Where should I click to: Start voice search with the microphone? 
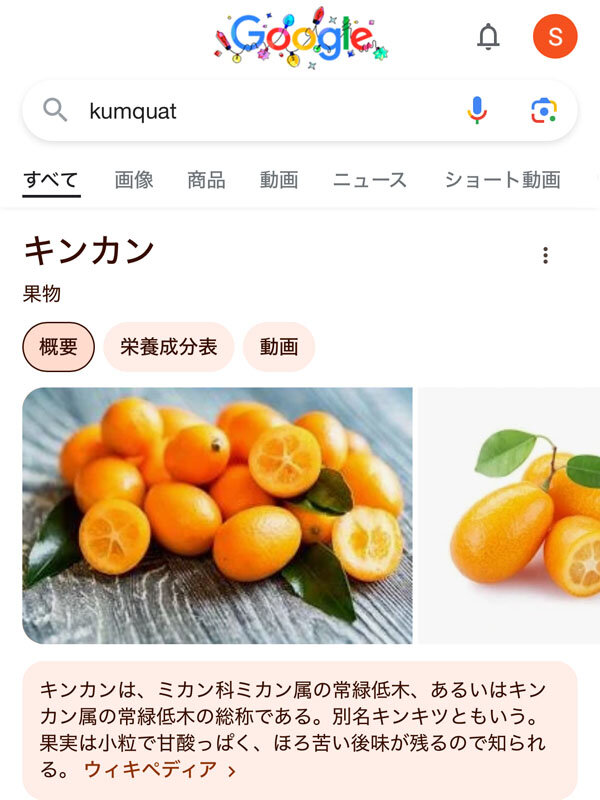click(477, 111)
